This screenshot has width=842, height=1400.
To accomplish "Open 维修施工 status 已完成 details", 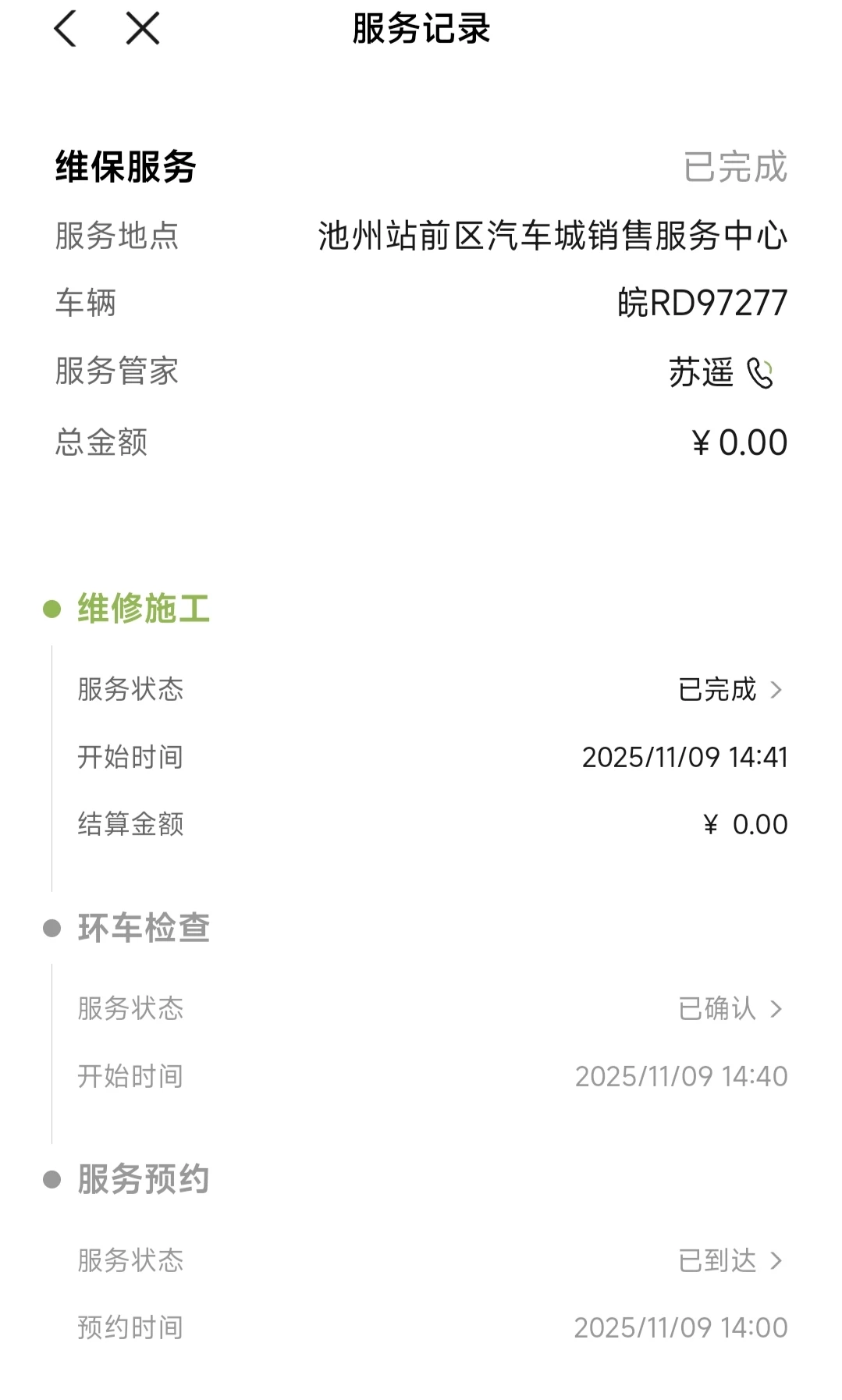I will (730, 690).
